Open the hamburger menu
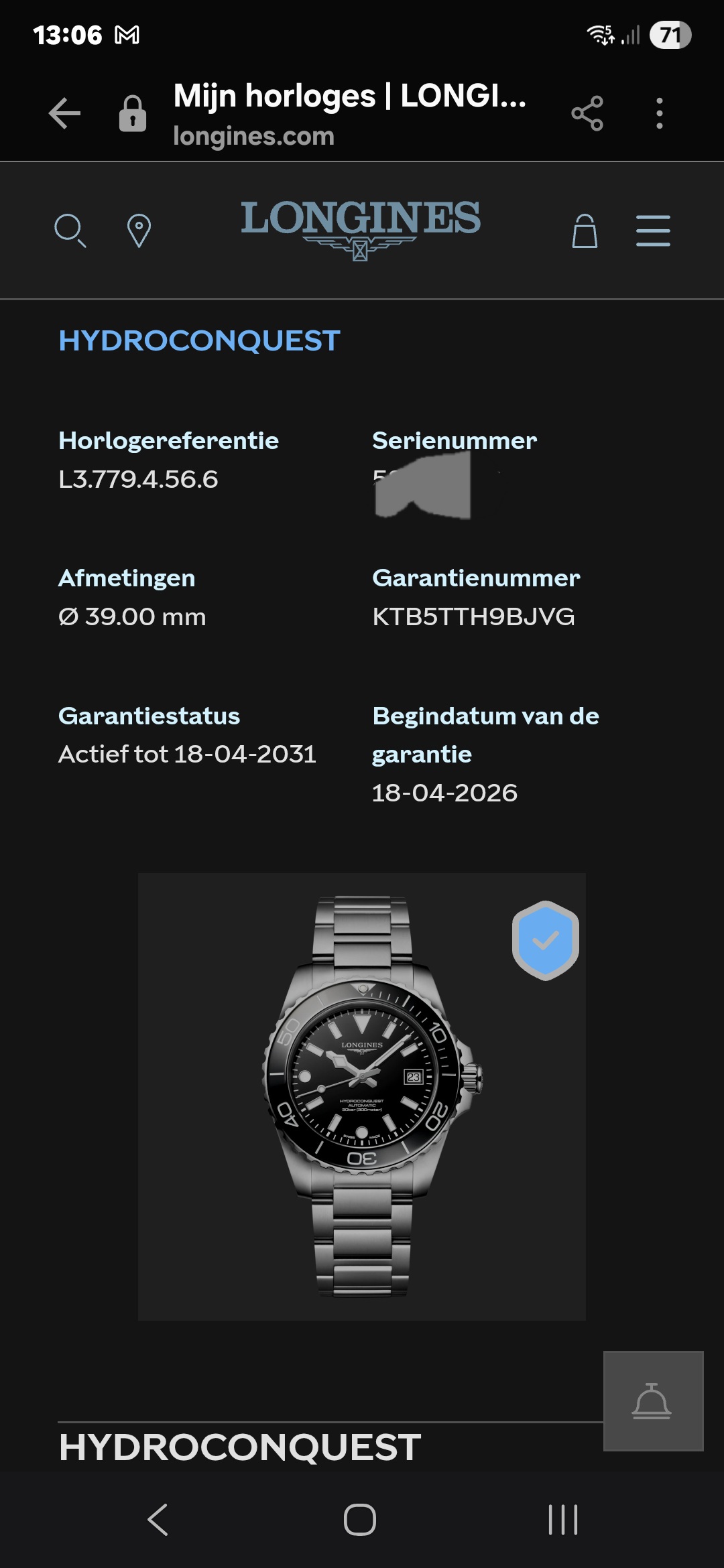Viewport: 724px width, 1568px height. coord(653,231)
